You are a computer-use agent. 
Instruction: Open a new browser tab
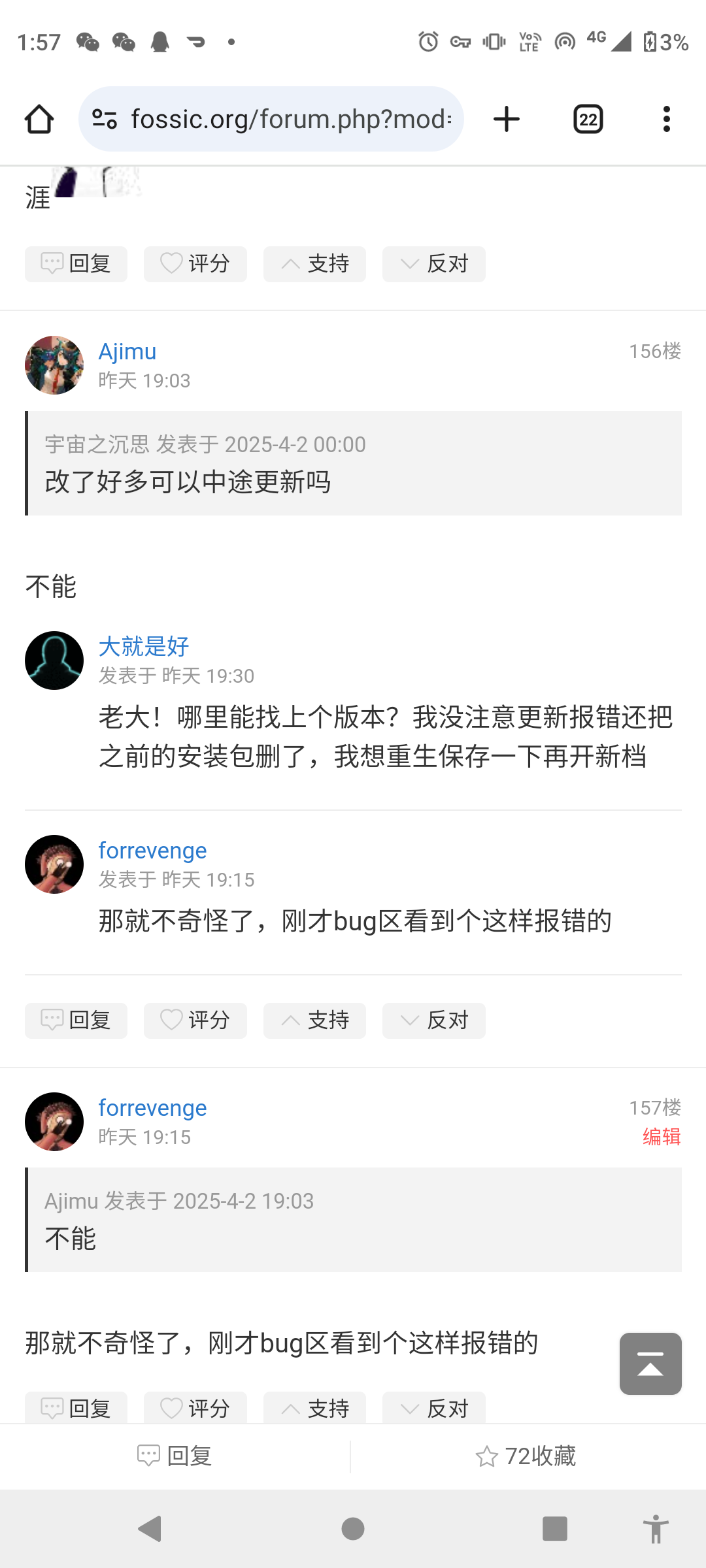[x=507, y=119]
